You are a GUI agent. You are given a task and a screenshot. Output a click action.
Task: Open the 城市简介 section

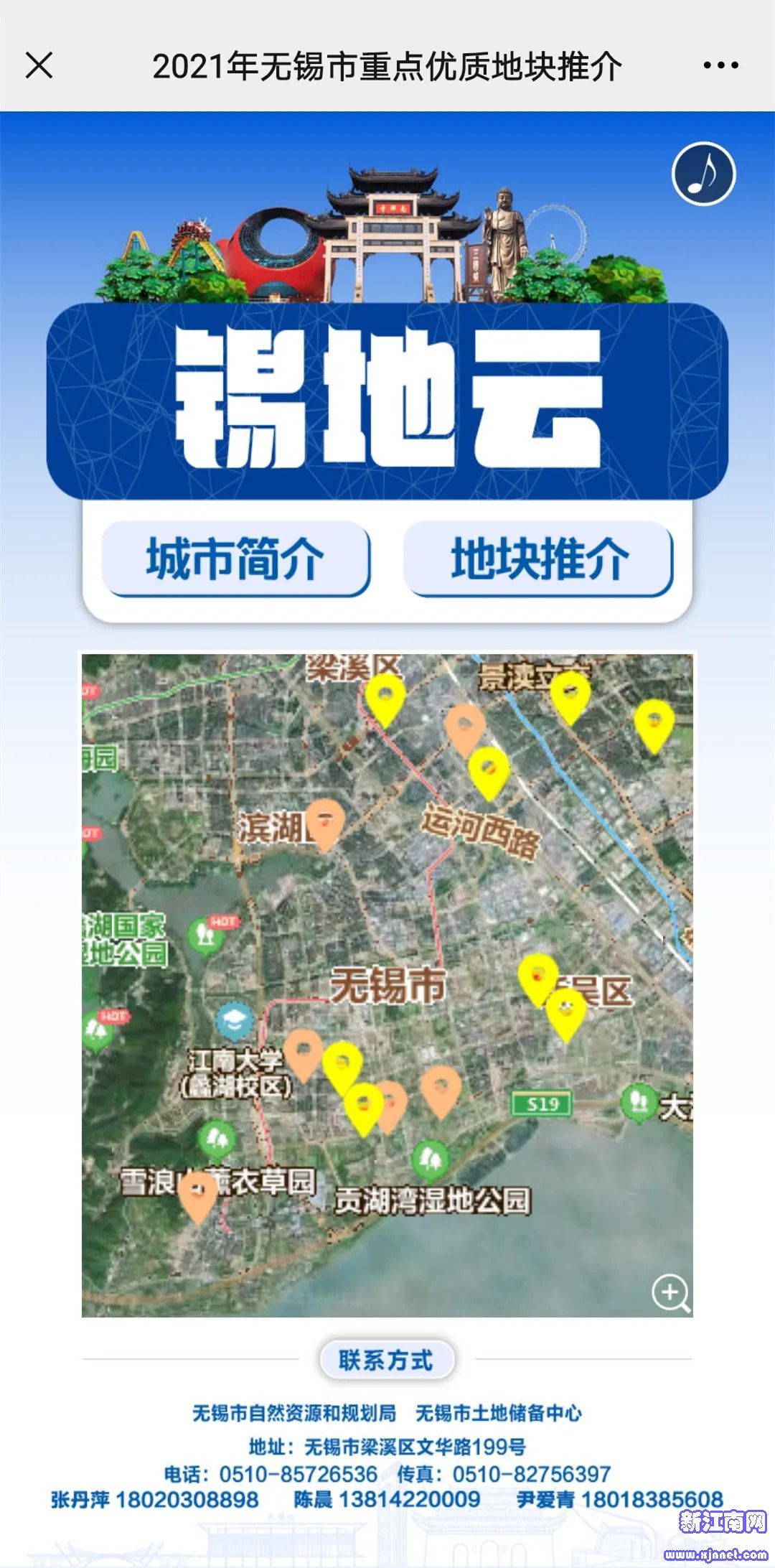(x=235, y=559)
